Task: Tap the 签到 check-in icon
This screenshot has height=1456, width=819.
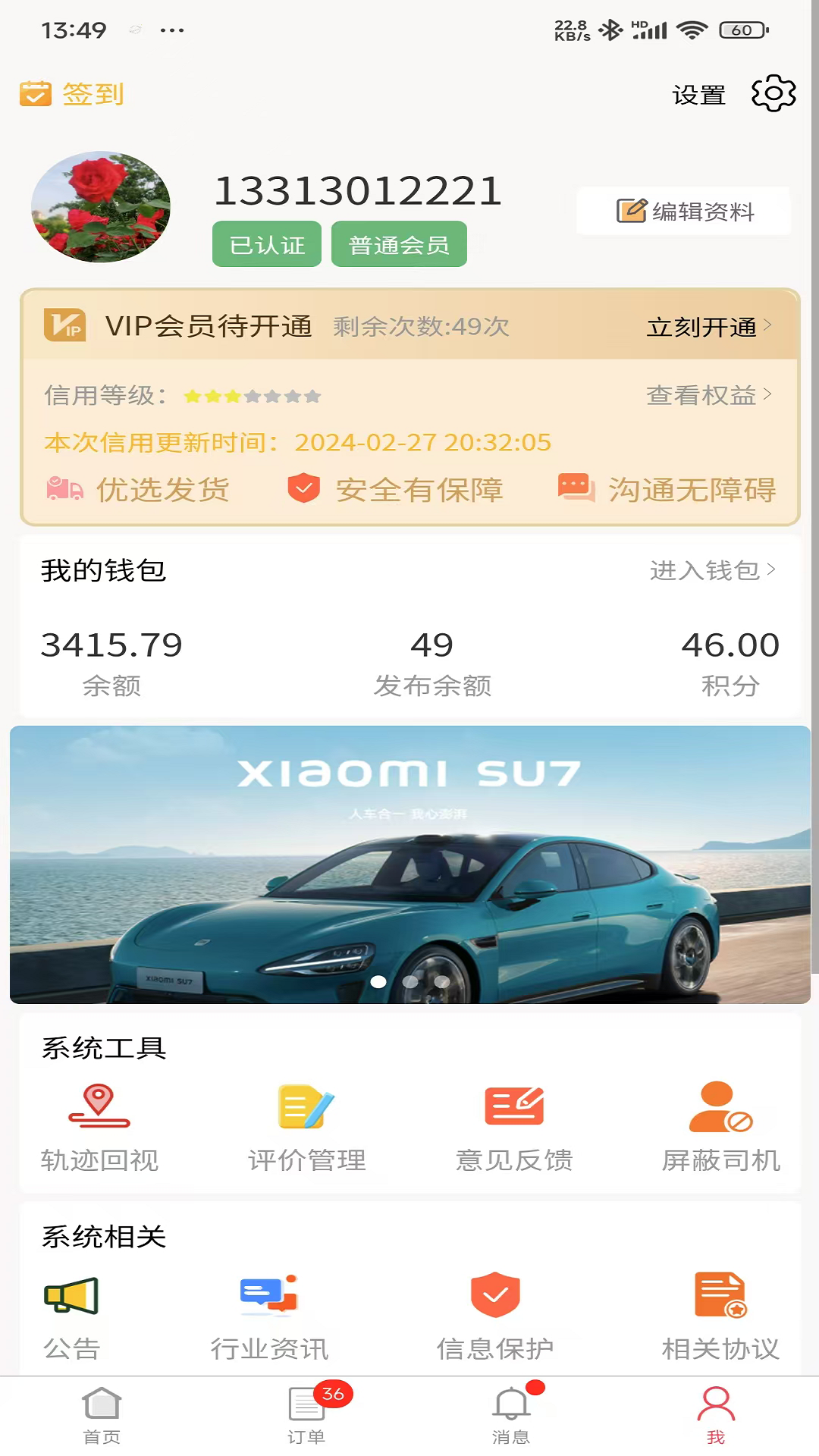Action: coord(36,93)
